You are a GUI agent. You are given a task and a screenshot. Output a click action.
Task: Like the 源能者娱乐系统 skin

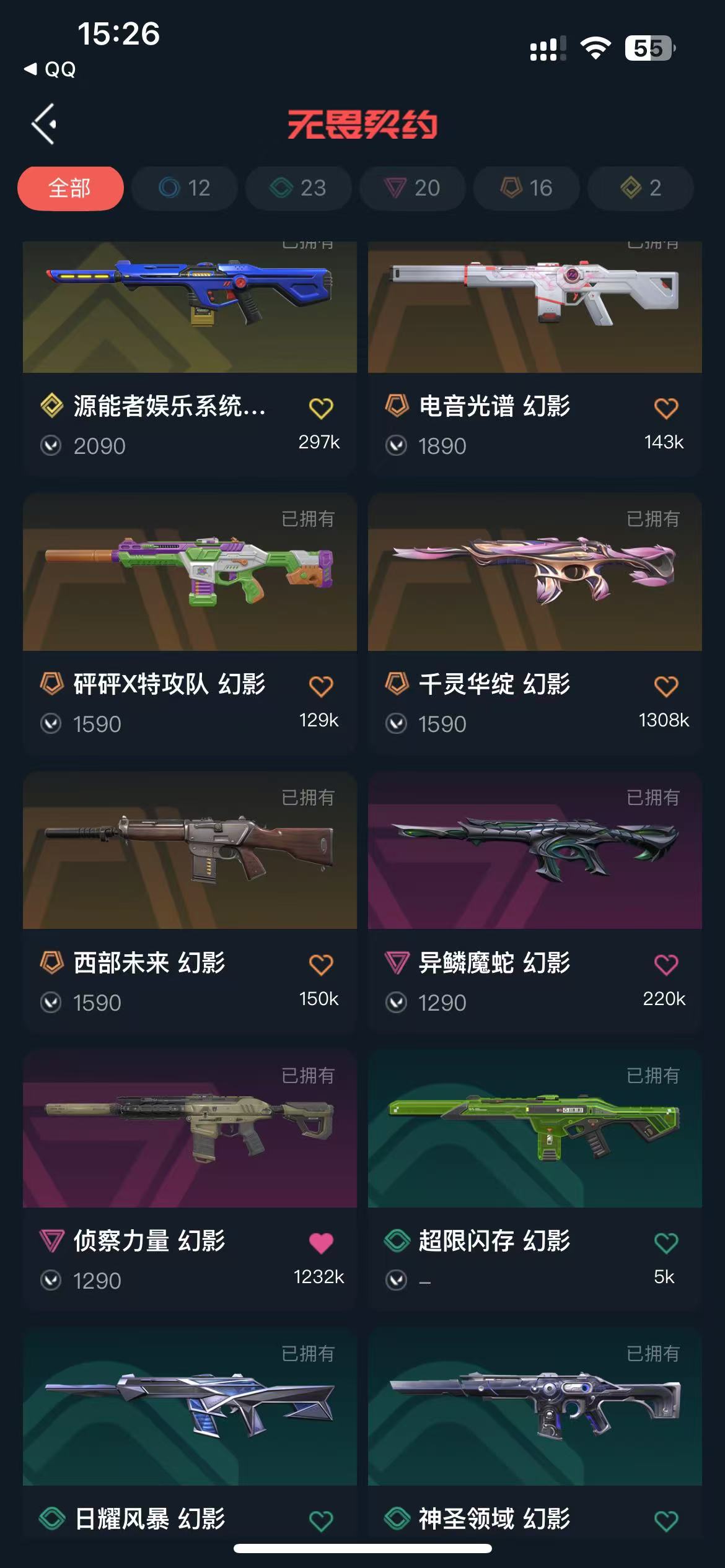321,408
